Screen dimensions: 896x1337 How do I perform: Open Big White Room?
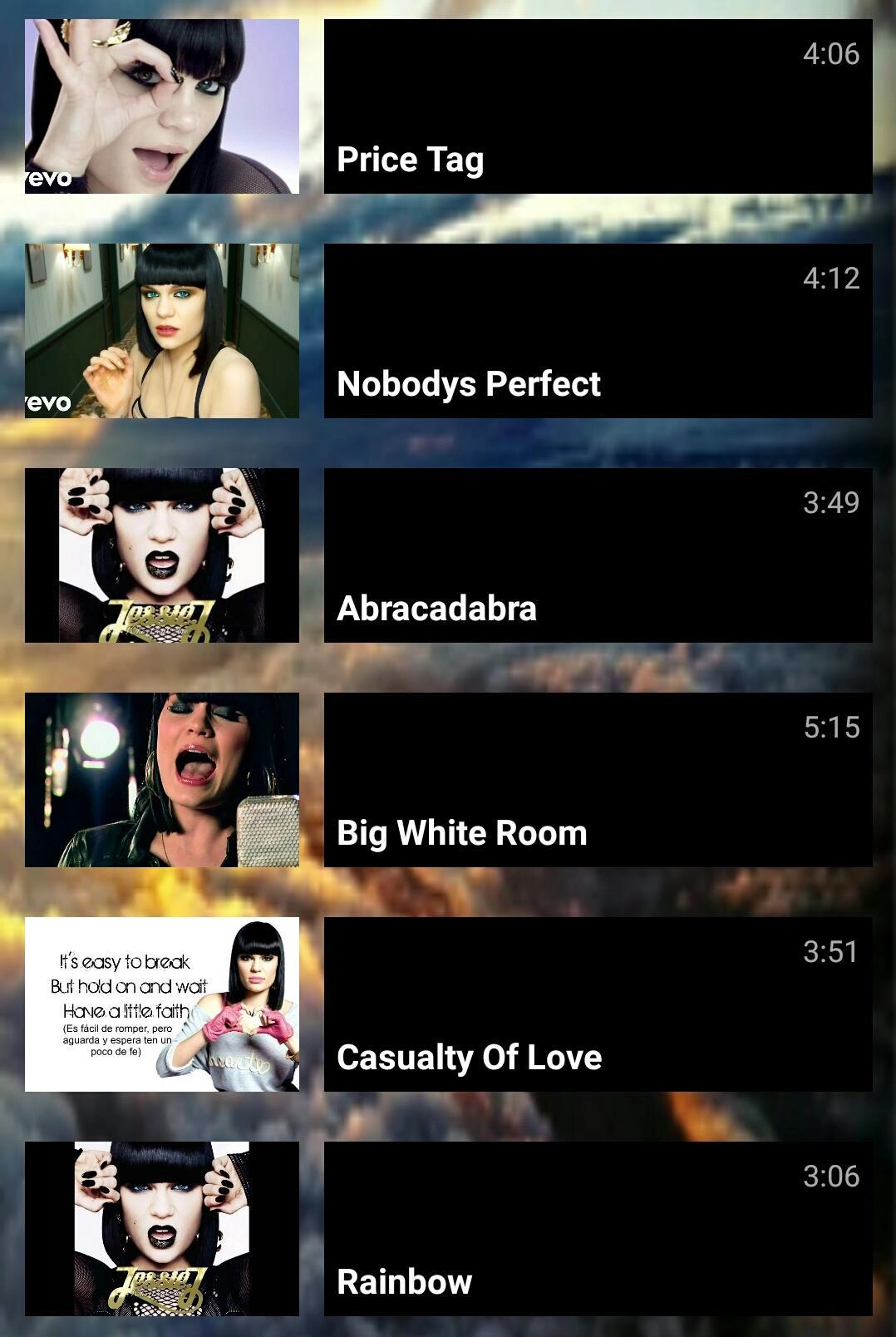click(598, 780)
